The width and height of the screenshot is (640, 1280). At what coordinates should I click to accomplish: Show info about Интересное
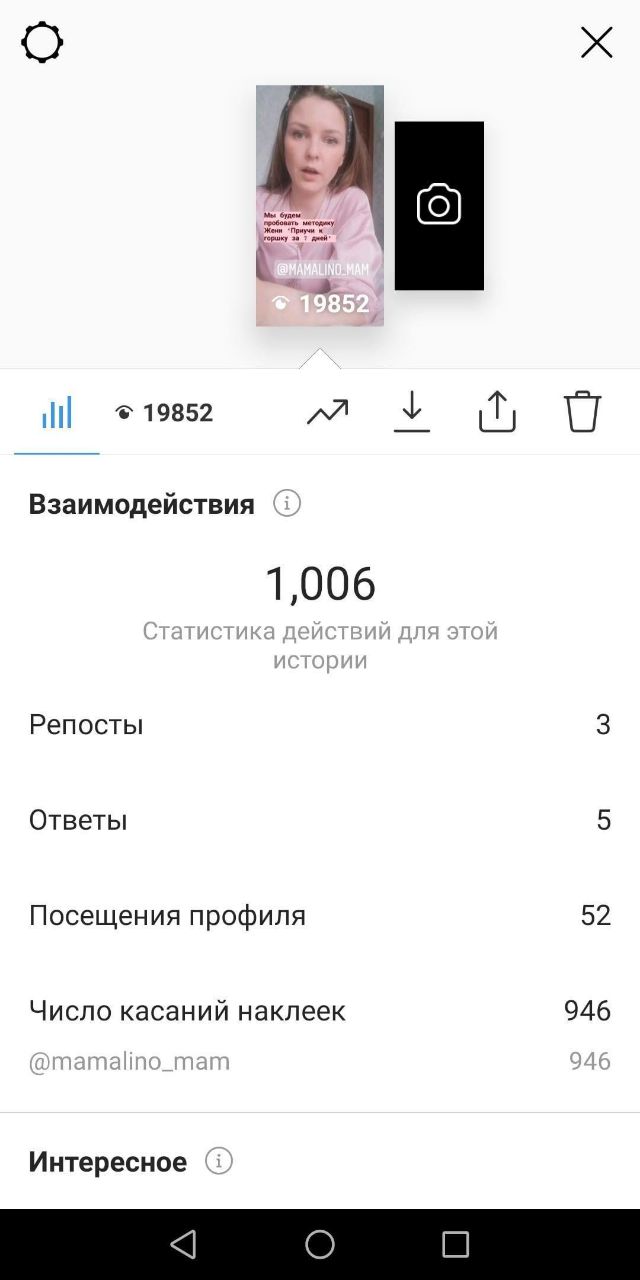click(219, 1161)
